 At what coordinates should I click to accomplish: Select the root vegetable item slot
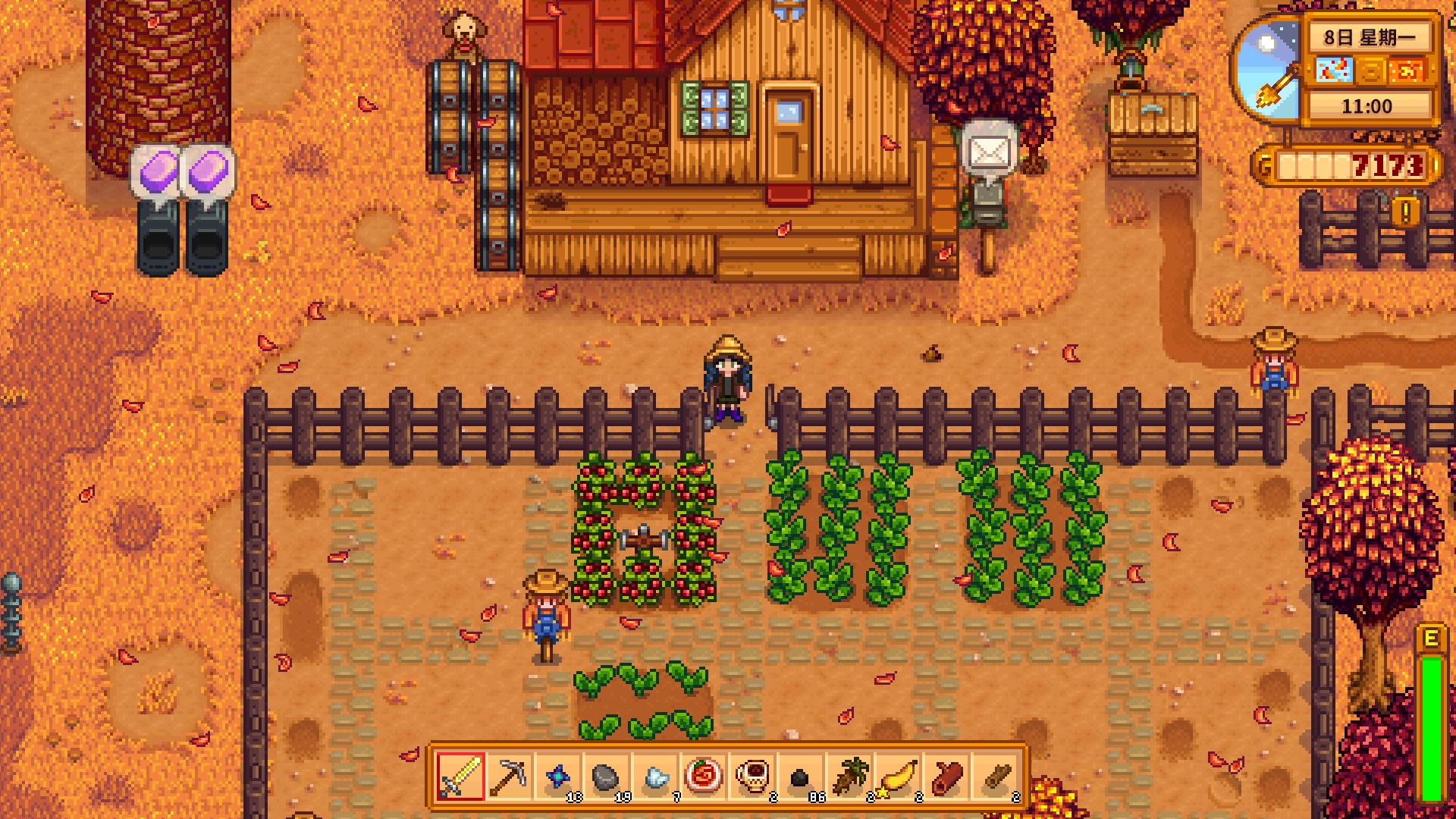(849, 777)
